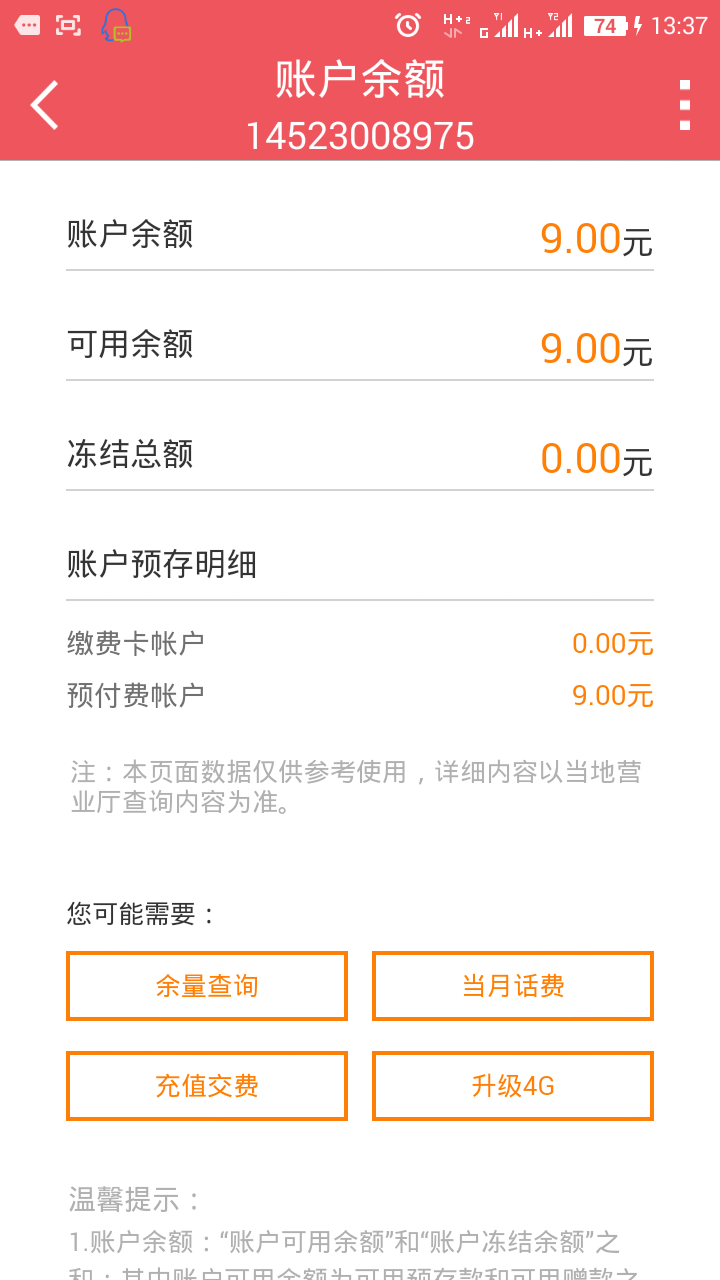Screen dimensions: 720x1280
Task: Select 充值交费 to recharge
Action: [x=207, y=1086]
